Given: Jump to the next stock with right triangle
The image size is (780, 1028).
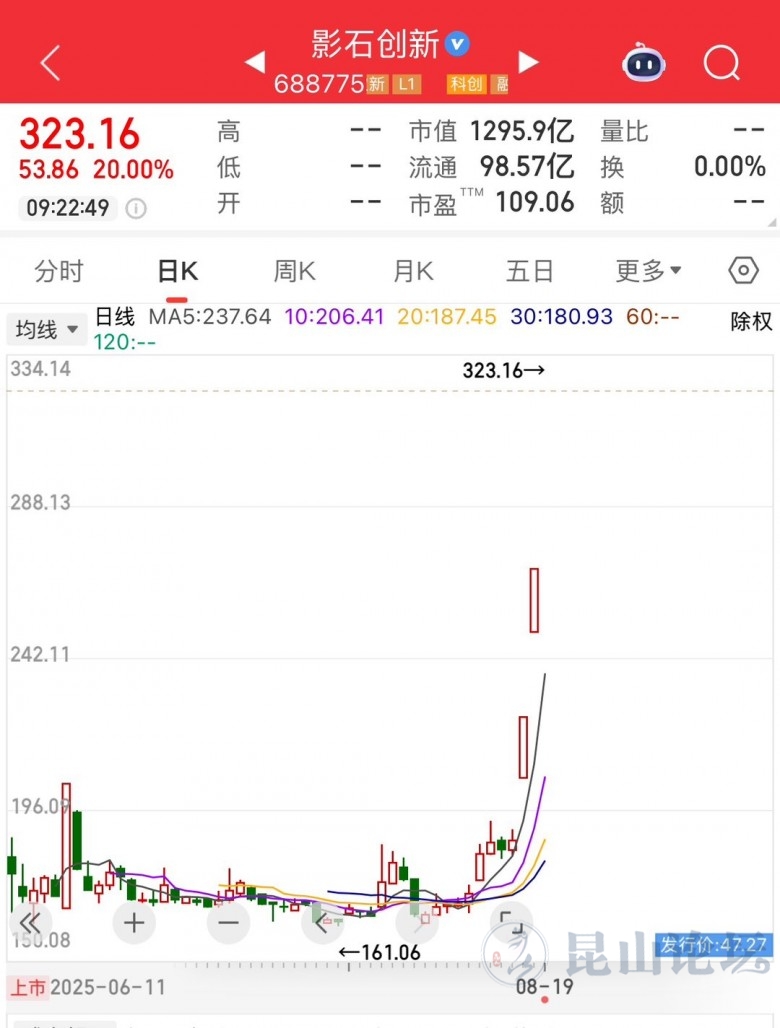Looking at the screenshot, I should (x=528, y=62).
